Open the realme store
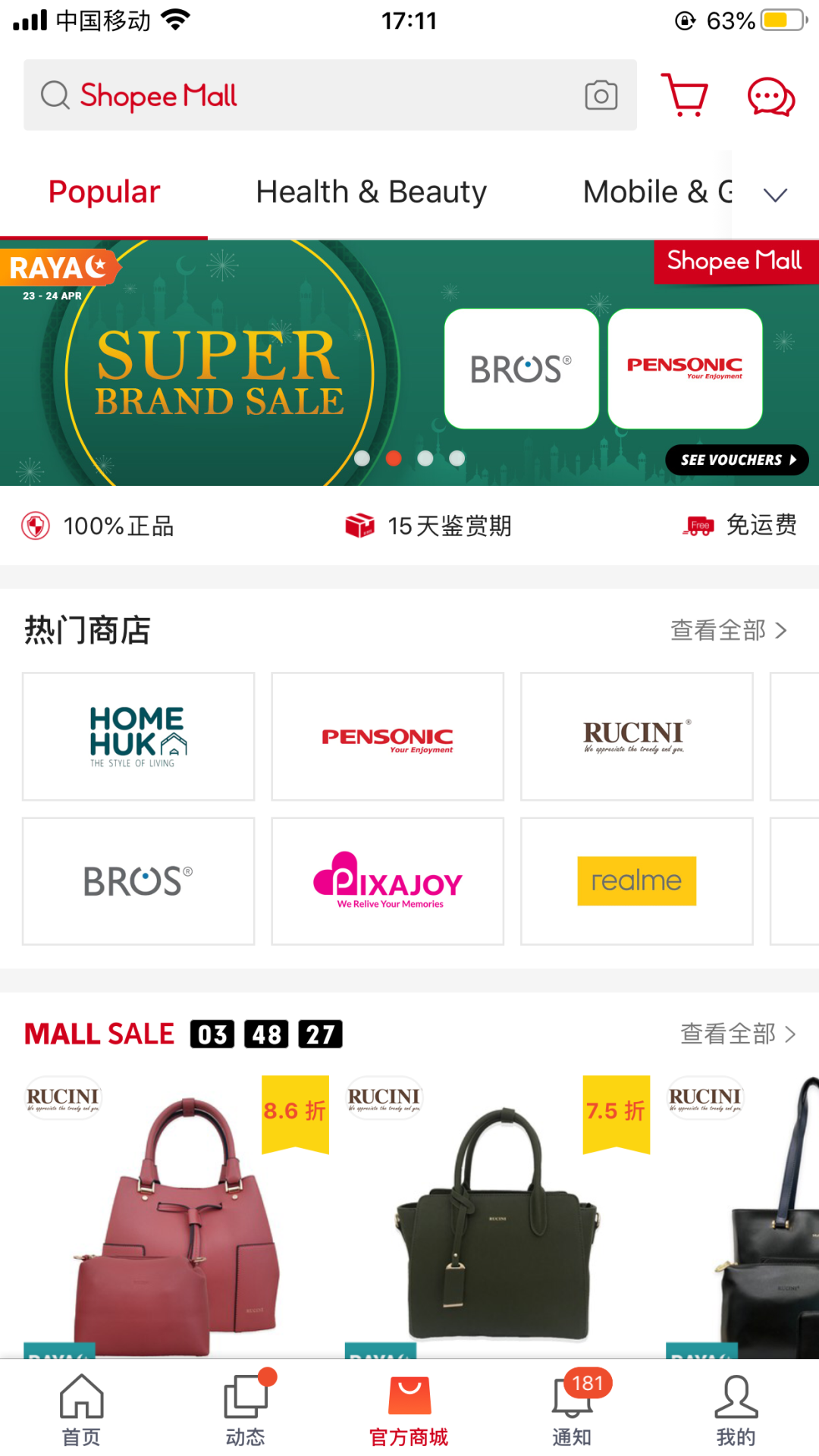The width and height of the screenshot is (819, 1456). point(636,881)
